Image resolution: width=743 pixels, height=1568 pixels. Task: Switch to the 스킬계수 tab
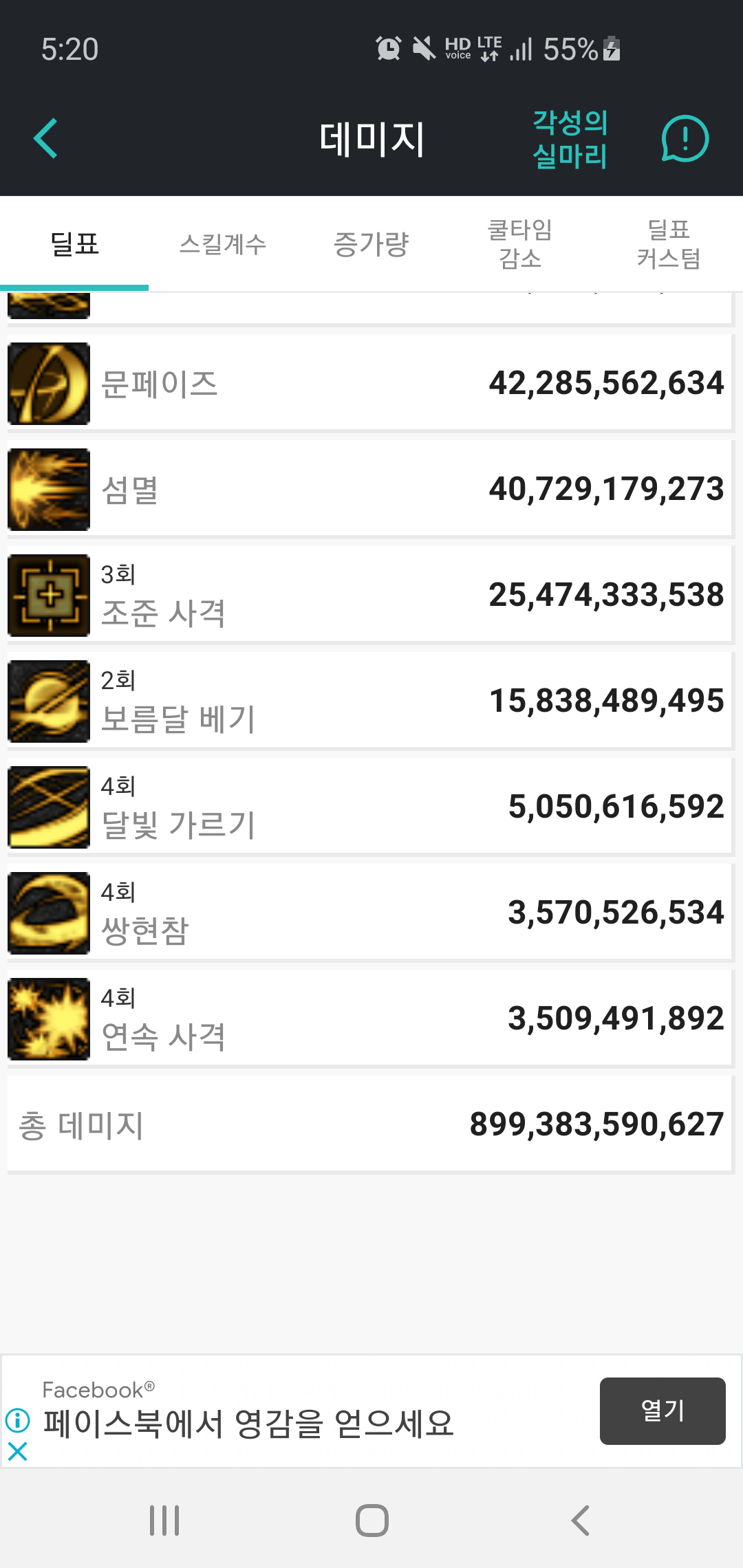pyautogui.click(x=223, y=244)
